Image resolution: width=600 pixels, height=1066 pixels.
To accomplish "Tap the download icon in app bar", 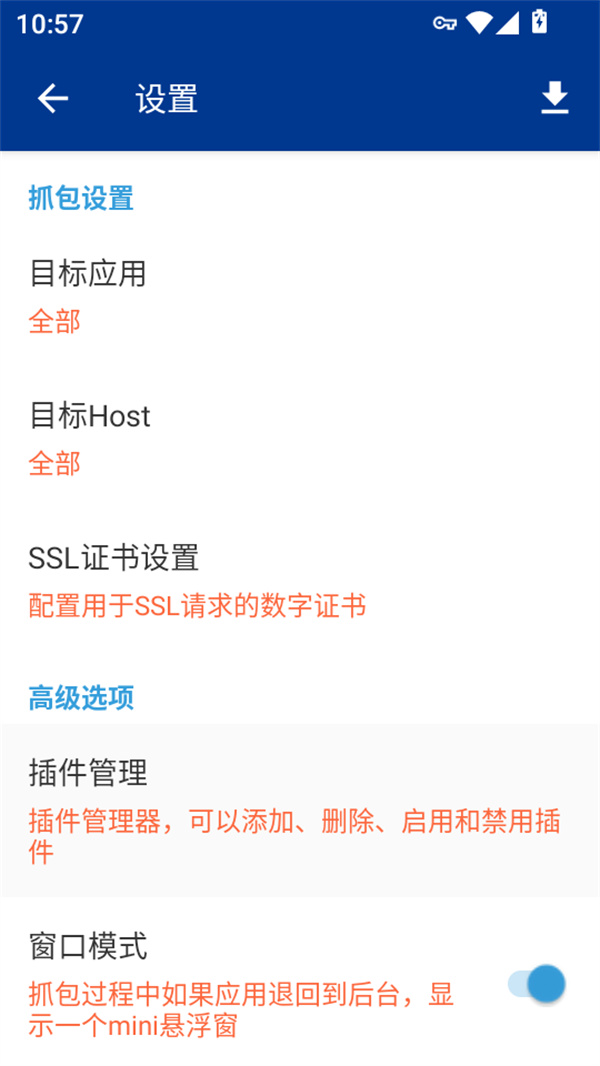I will click(x=555, y=98).
